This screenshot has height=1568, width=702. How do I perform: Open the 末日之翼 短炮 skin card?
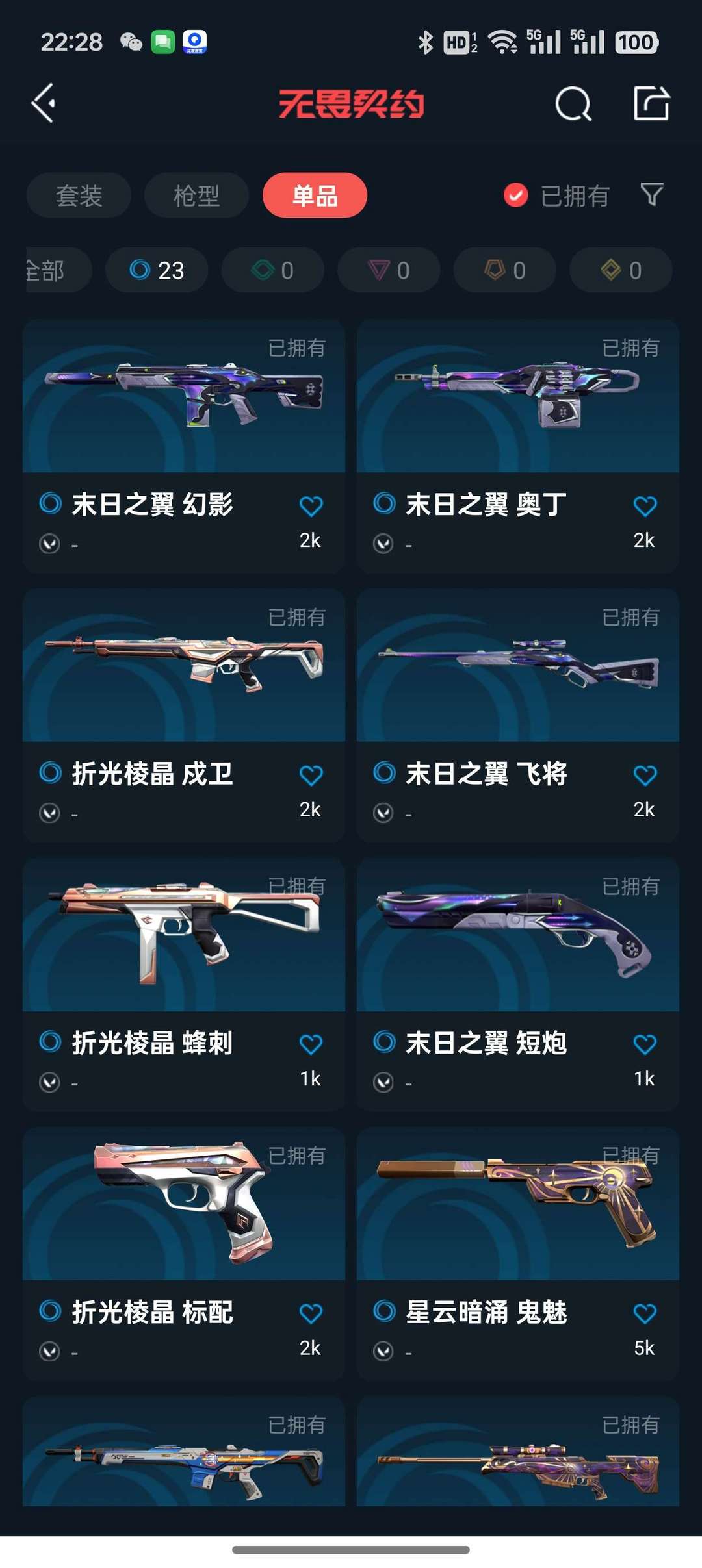pos(518,985)
